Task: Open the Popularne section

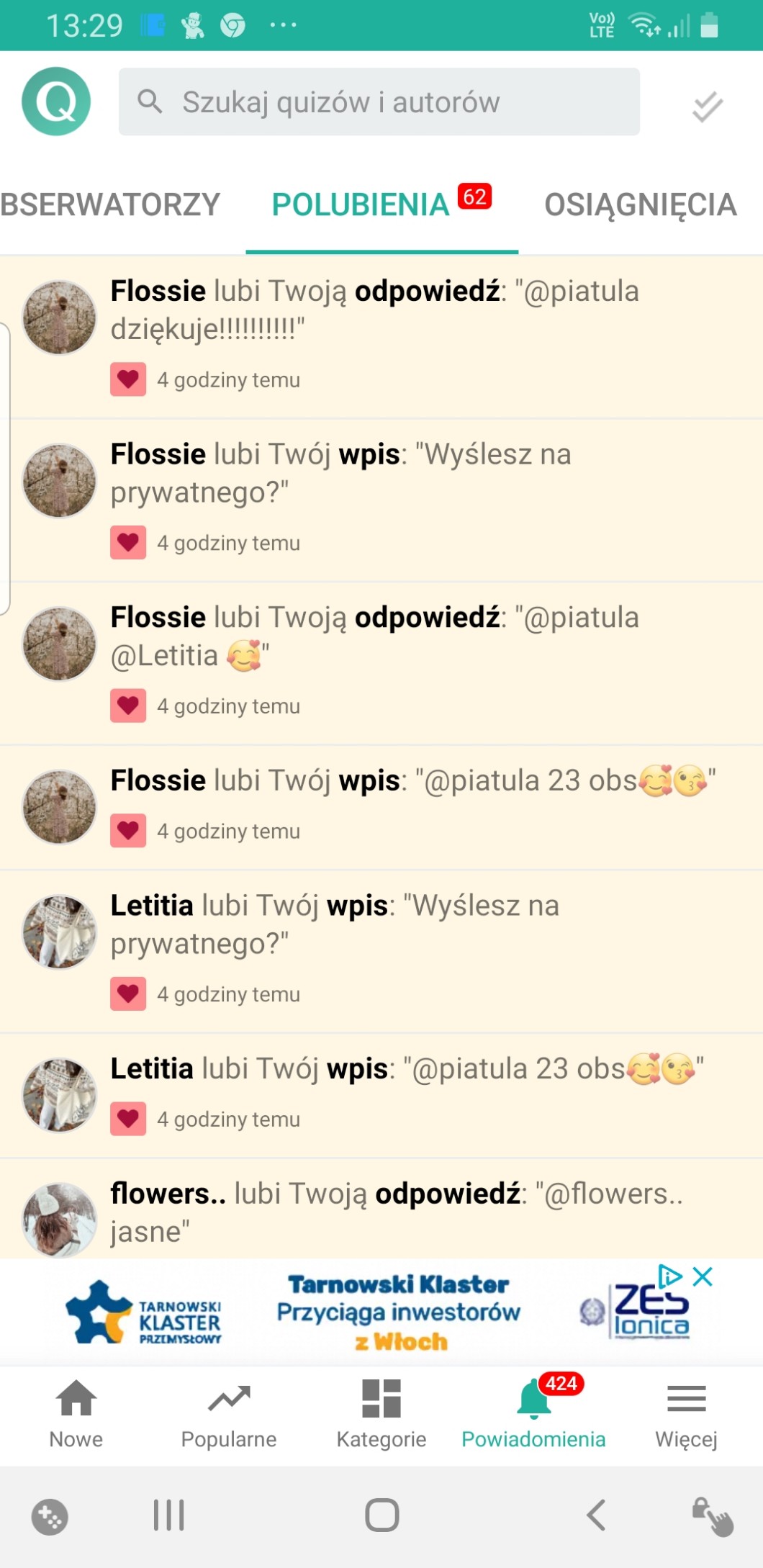Action: click(229, 1414)
